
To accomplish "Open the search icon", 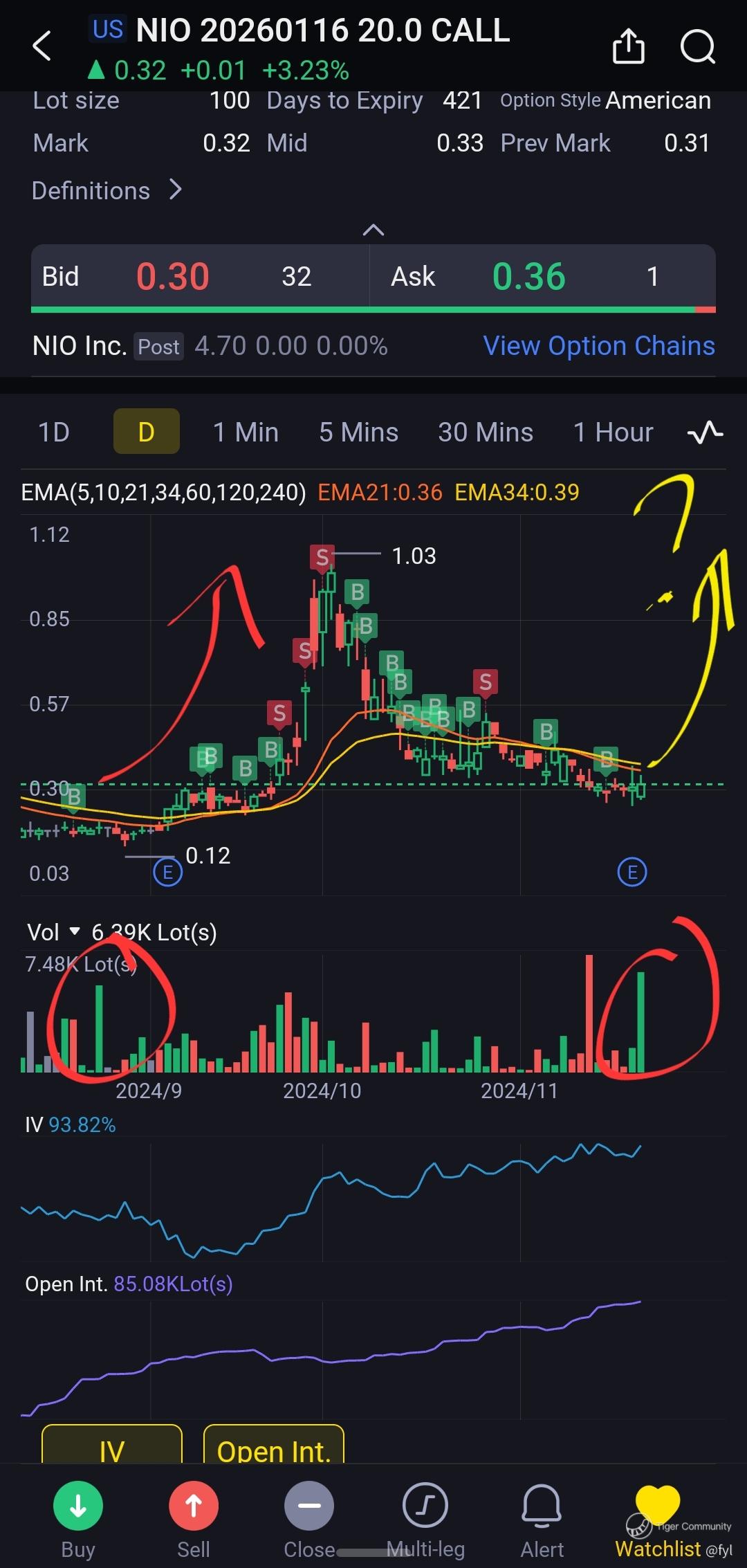I will click(697, 46).
